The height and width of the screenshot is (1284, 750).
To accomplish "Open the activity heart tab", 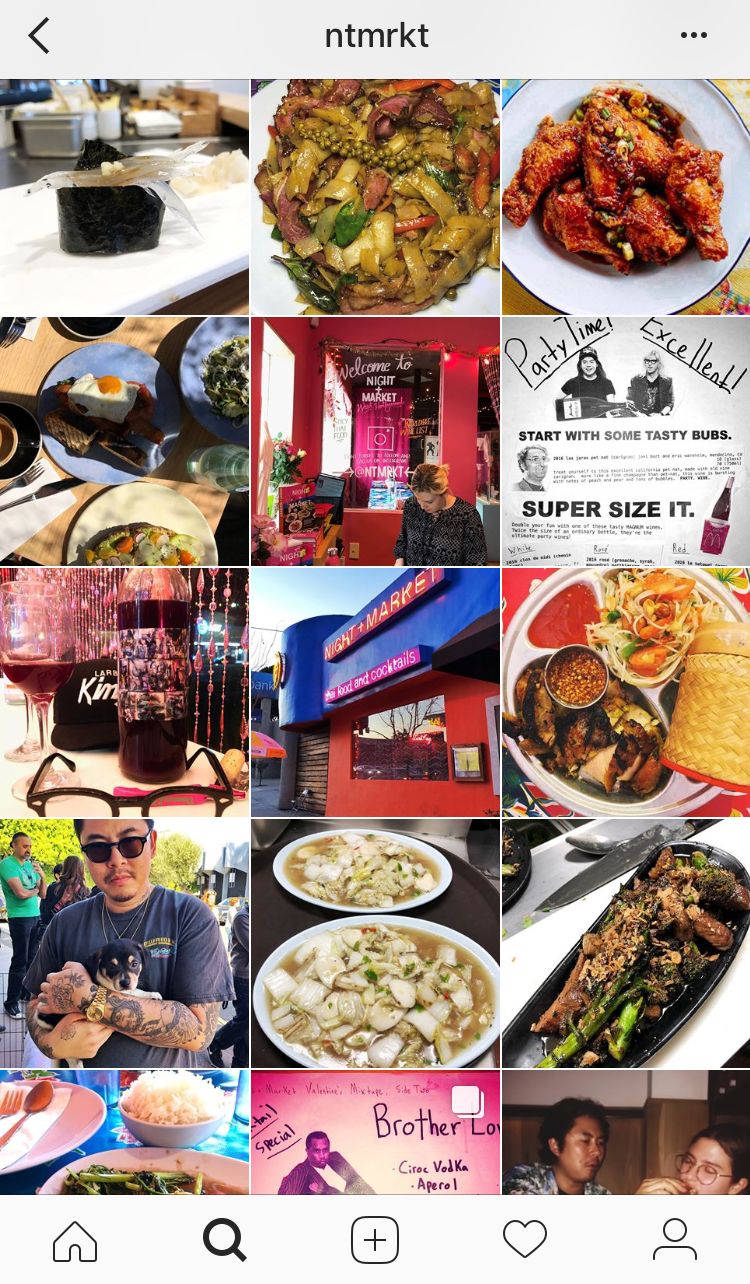I will [x=525, y=1240].
